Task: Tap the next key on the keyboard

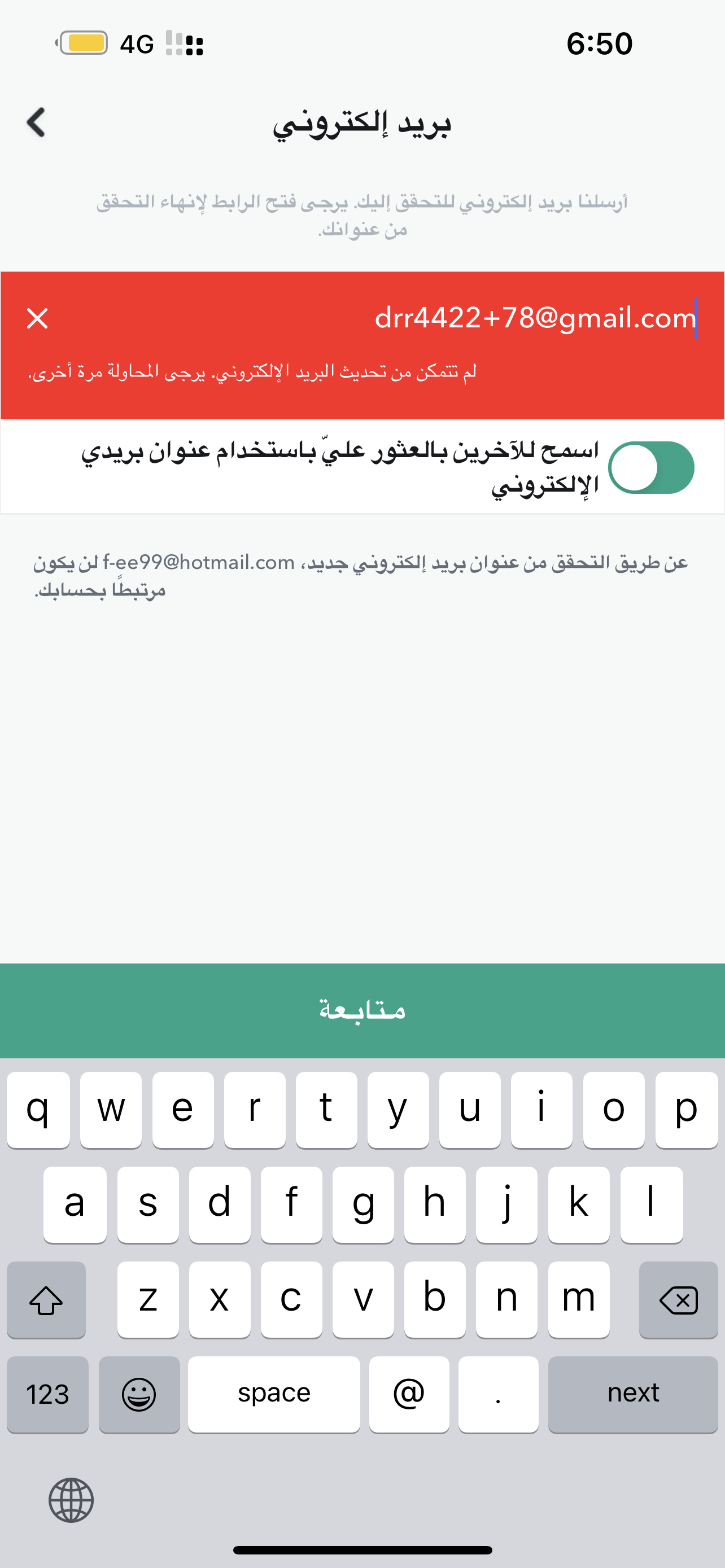Action: (x=632, y=1394)
